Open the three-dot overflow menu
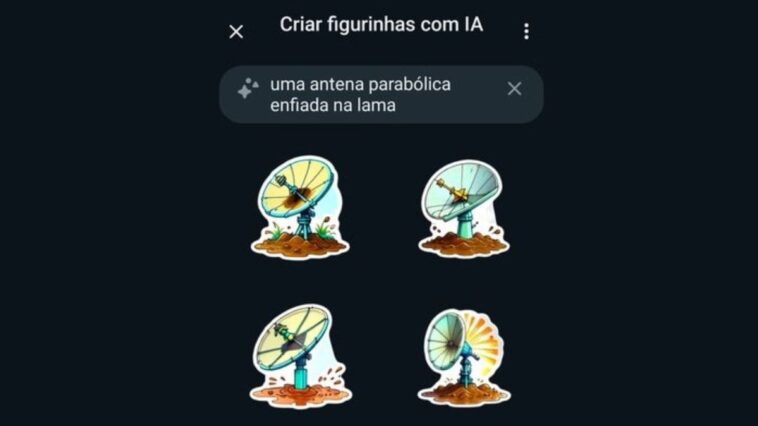This screenshot has height=426, width=758. 526,31
